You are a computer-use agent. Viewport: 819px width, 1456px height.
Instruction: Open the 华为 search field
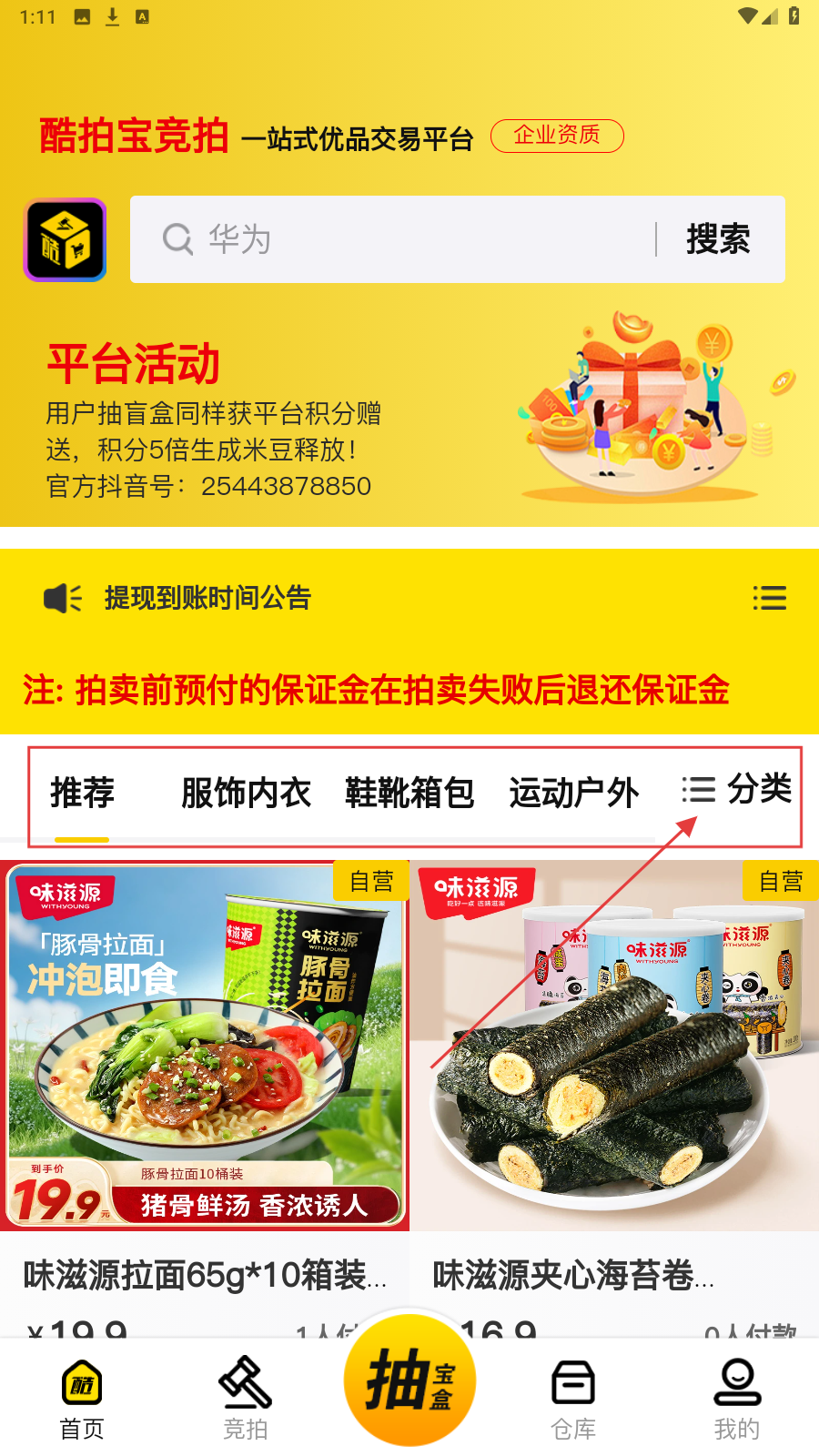391,239
